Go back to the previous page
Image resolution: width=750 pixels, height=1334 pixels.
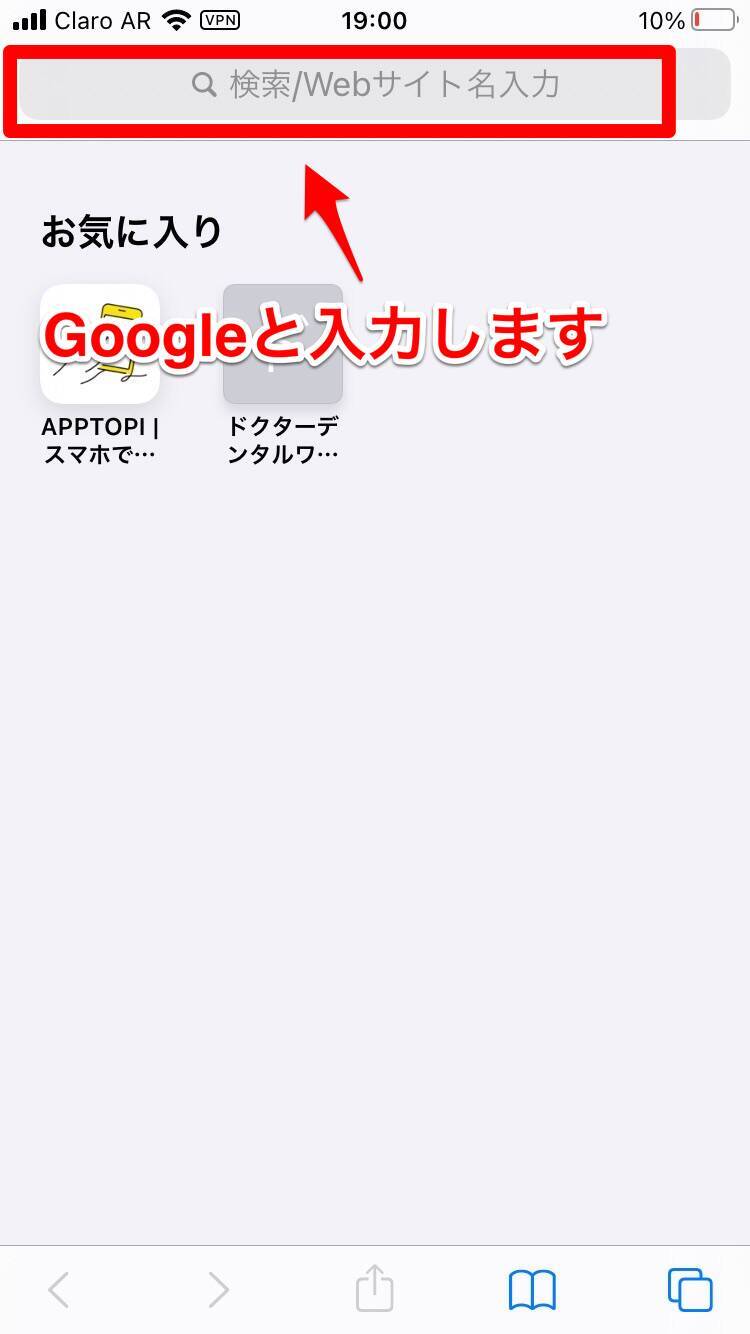[x=59, y=1290]
